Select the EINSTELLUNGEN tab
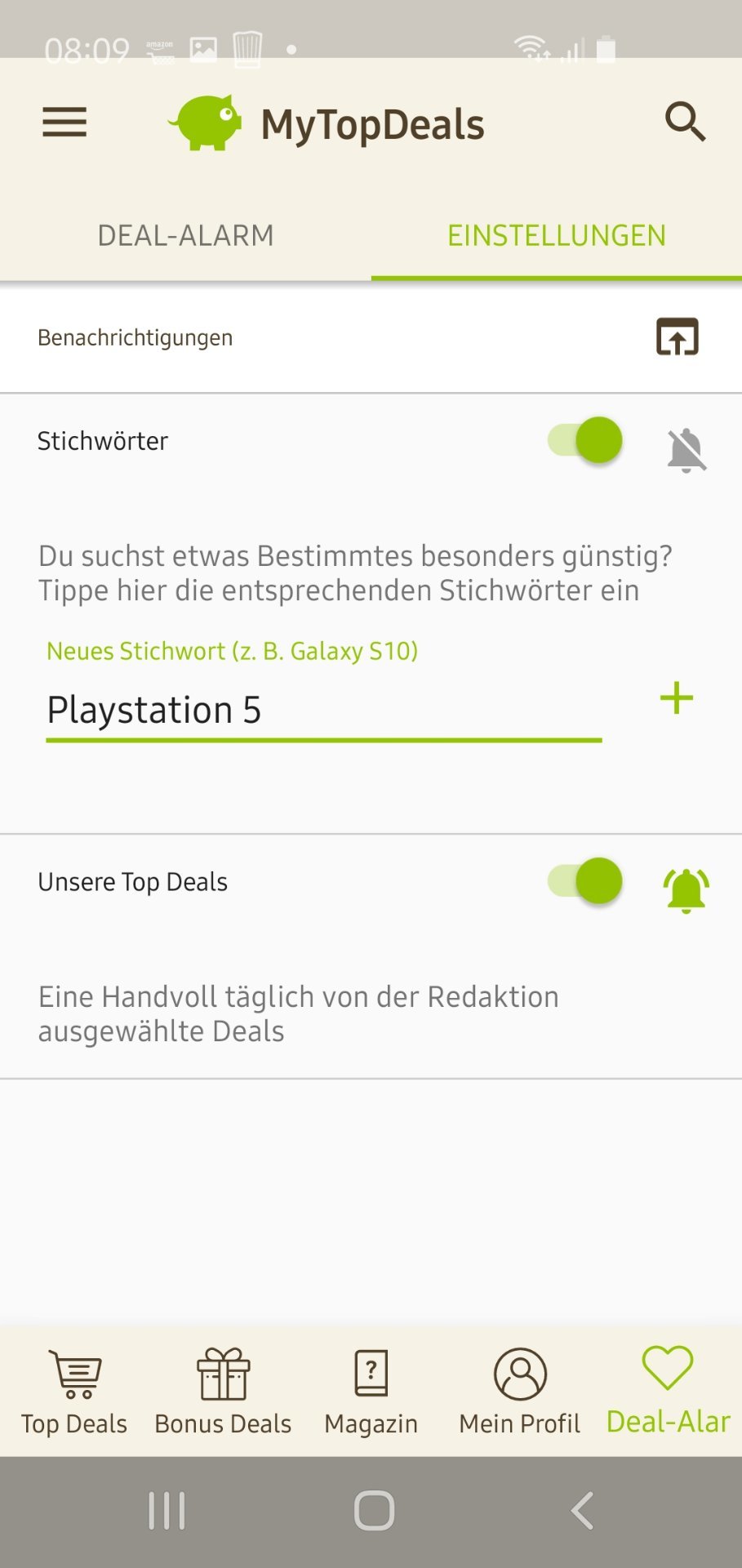742x1568 pixels. coord(556,236)
